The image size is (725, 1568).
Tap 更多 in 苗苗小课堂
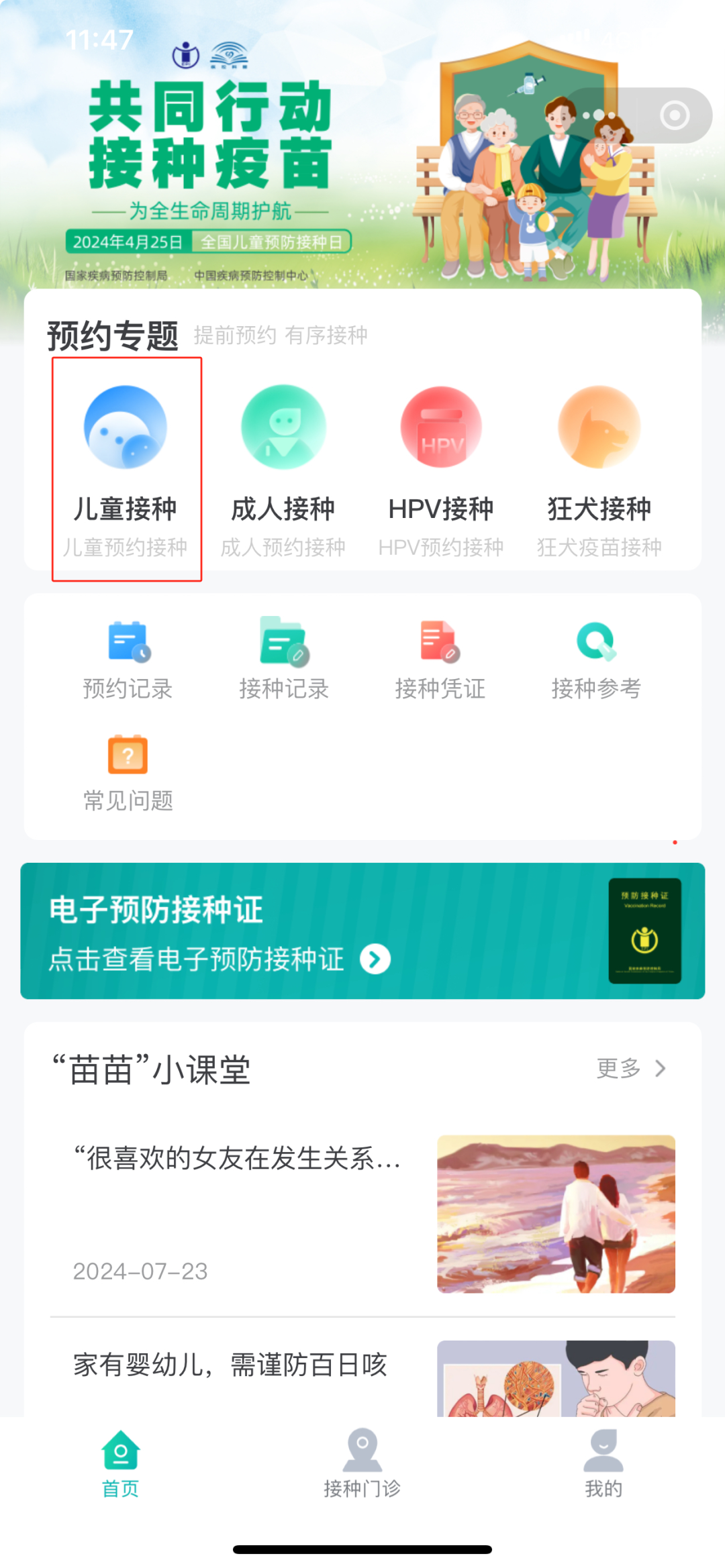[631, 1068]
